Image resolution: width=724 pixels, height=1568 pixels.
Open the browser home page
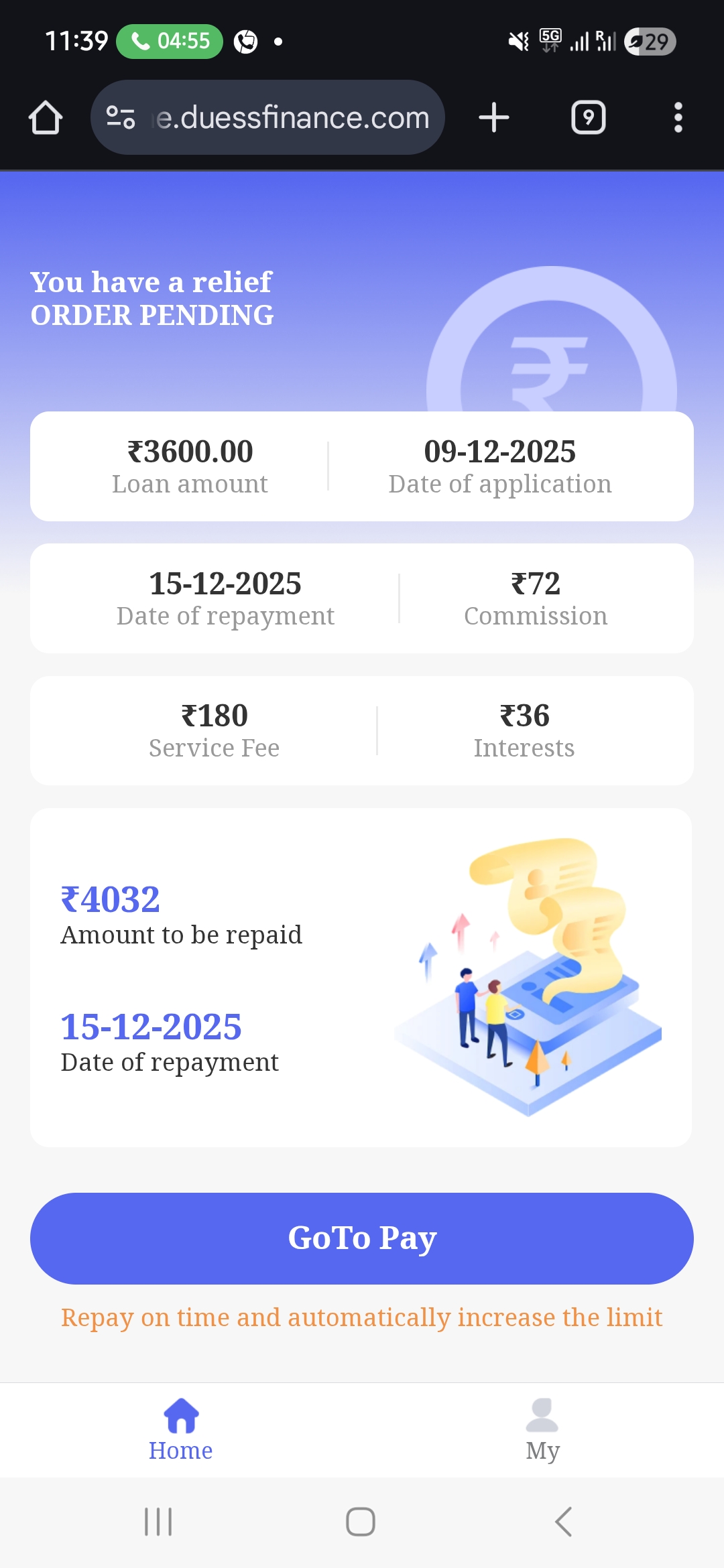46,118
